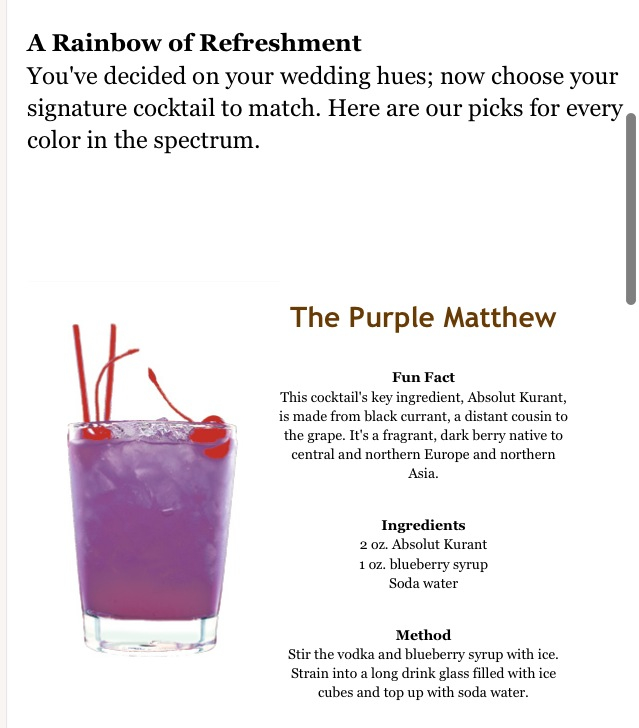Tap the vertical scrollbar handle

[631, 207]
